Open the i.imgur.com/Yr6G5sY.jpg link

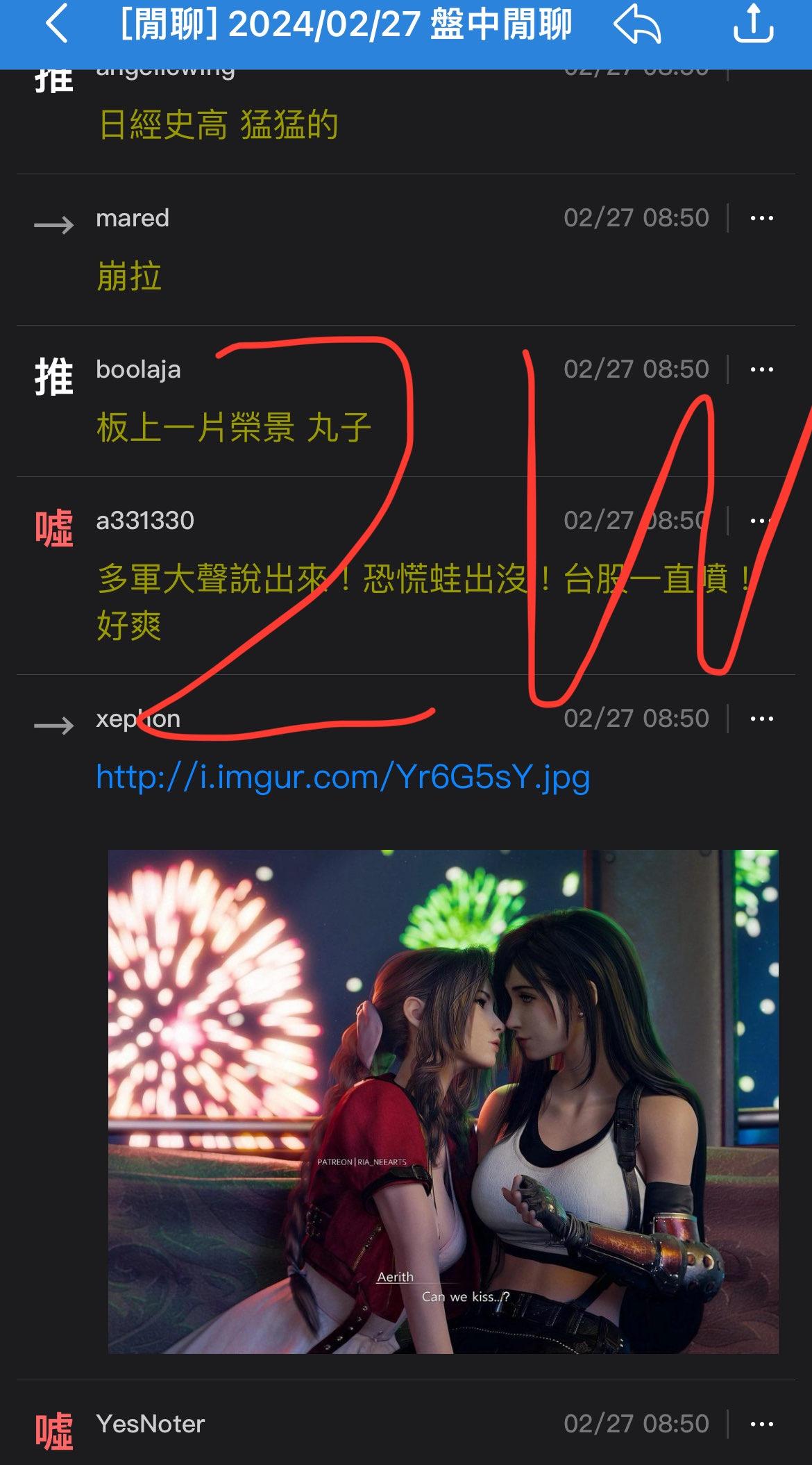[343, 777]
